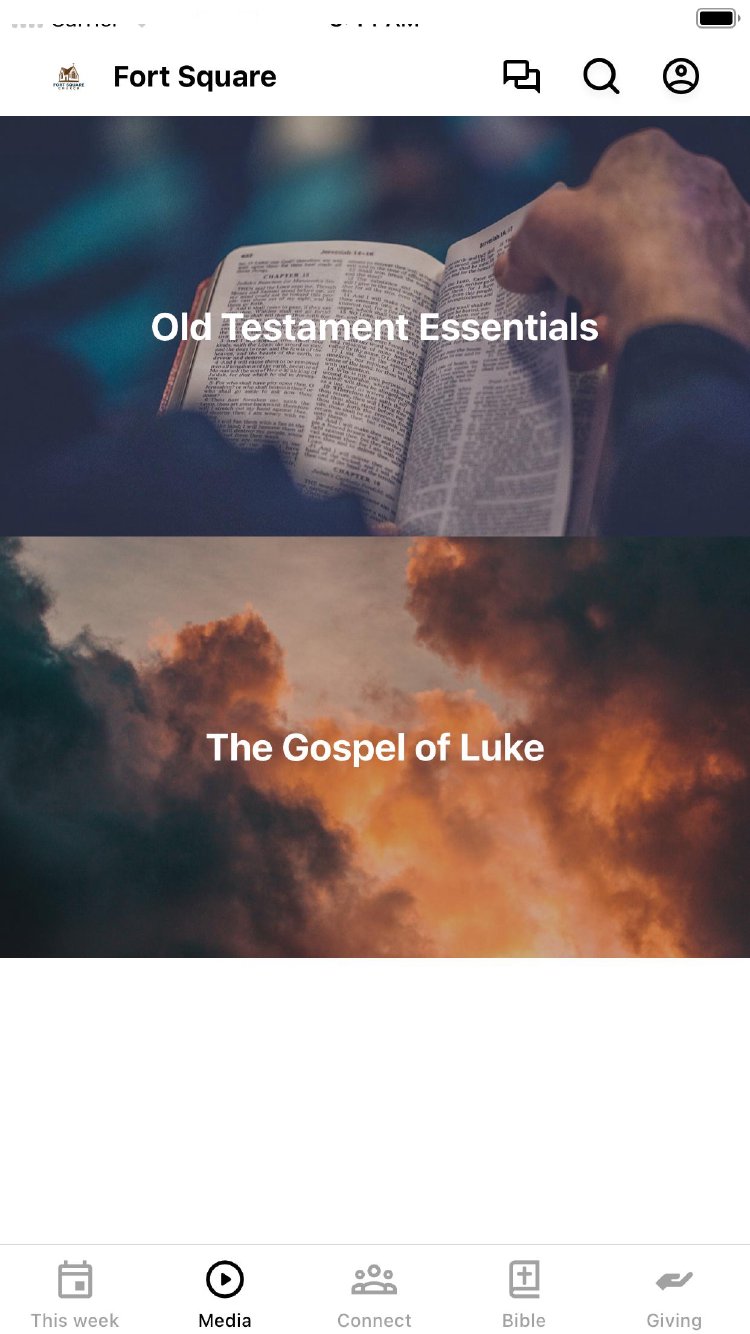This screenshot has height=1334, width=750.
Task: Open The Gospel of Luke series
Action: [375, 748]
